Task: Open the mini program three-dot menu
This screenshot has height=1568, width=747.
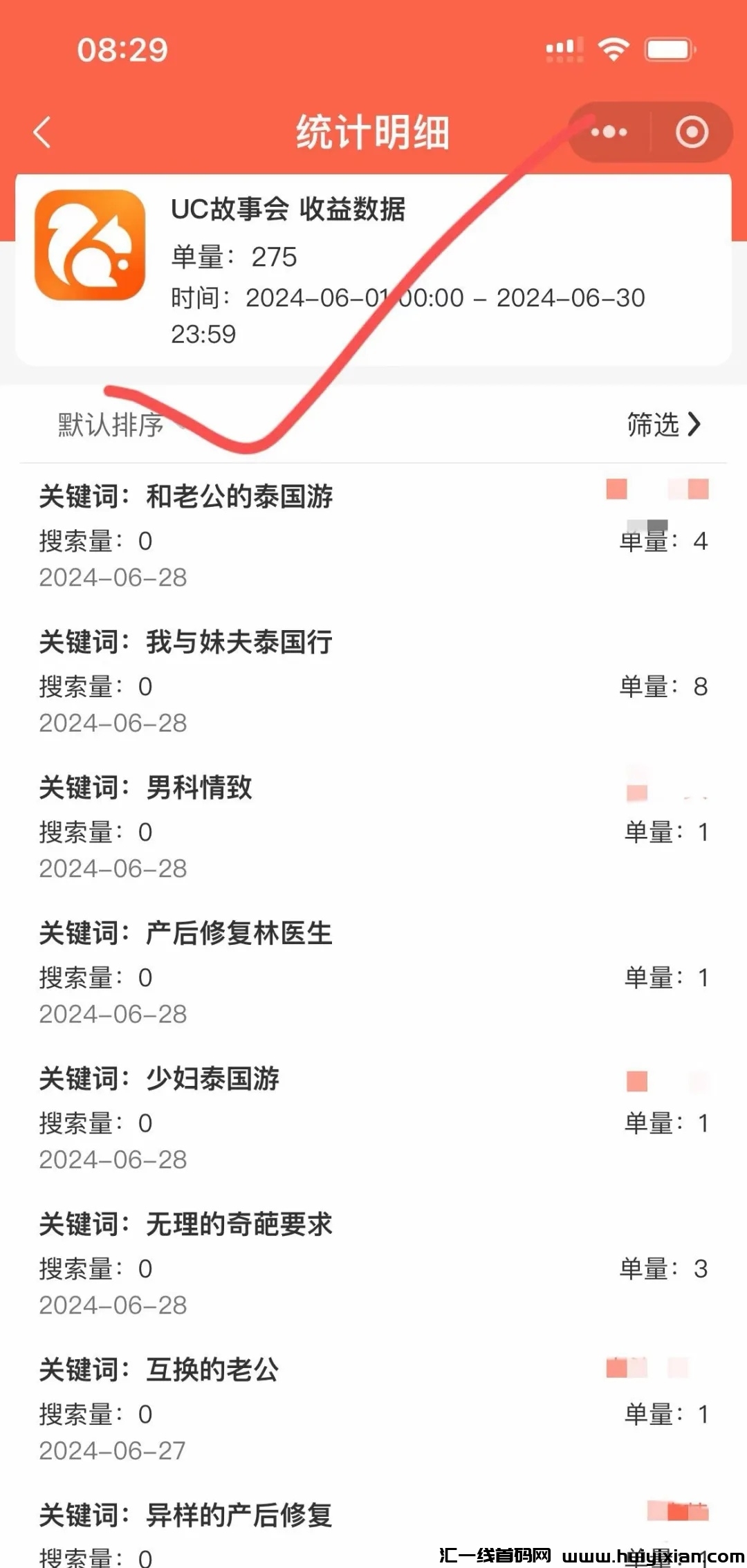Action: (609, 132)
